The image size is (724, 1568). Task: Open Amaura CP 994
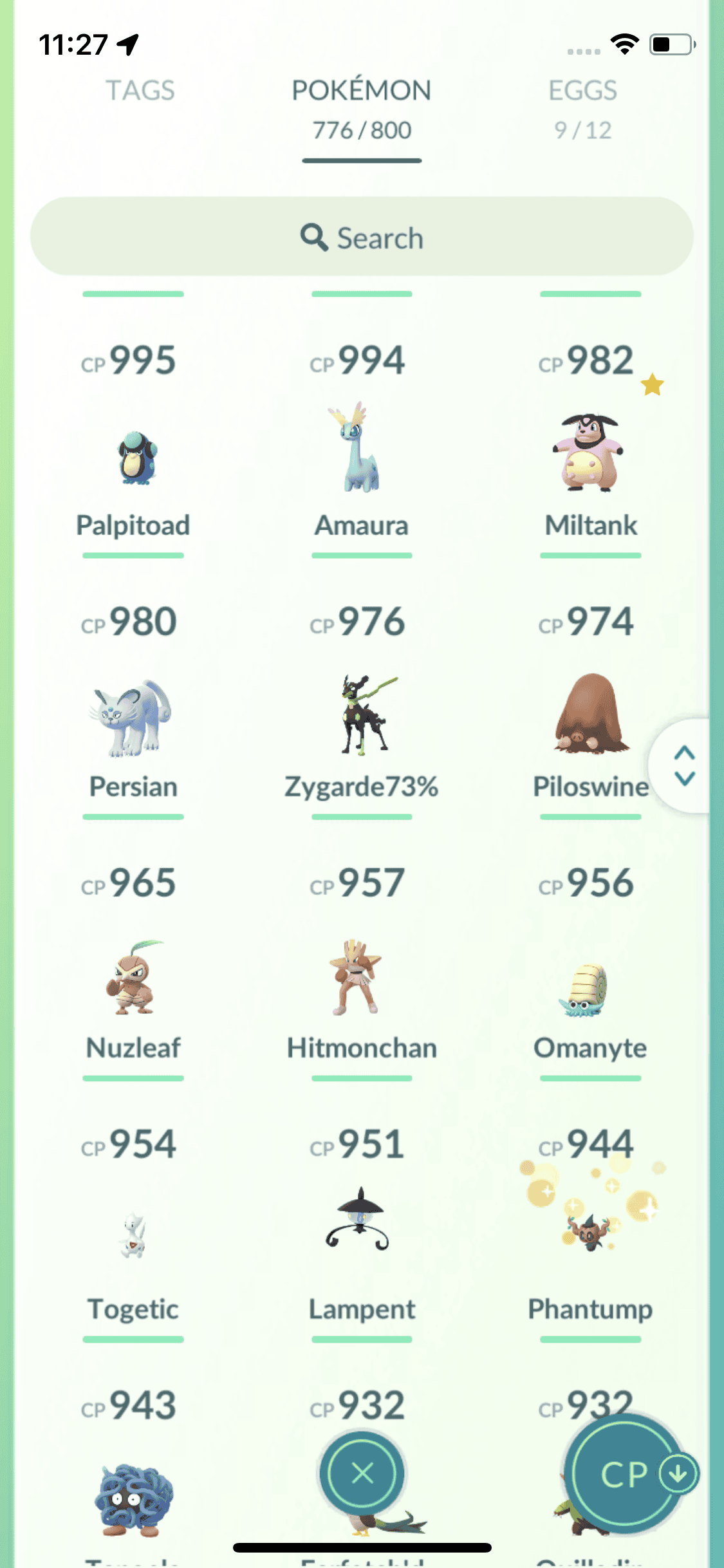click(x=361, y=451)
